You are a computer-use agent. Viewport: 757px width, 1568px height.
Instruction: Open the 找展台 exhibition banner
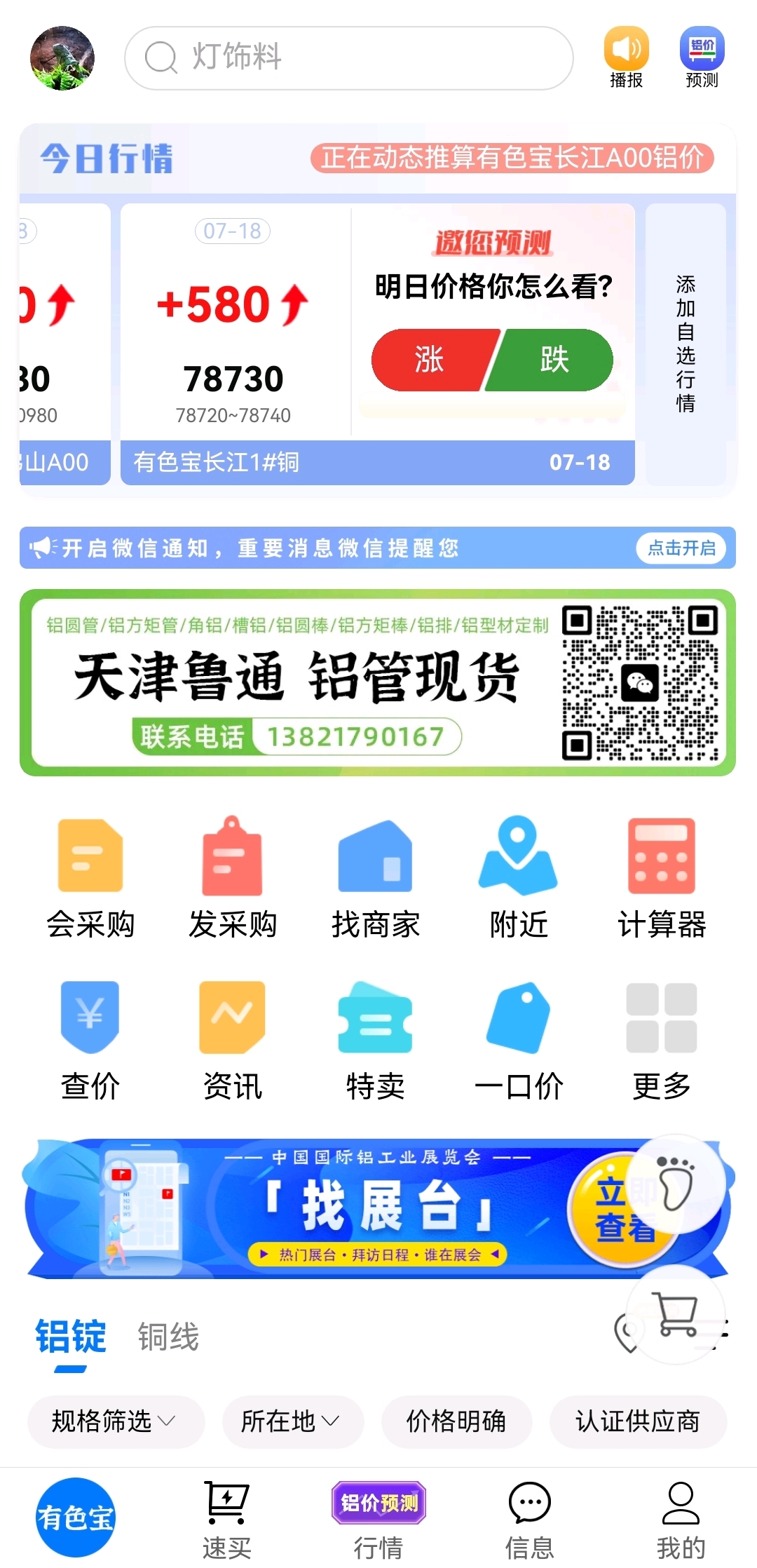[x=378, y=1208]
